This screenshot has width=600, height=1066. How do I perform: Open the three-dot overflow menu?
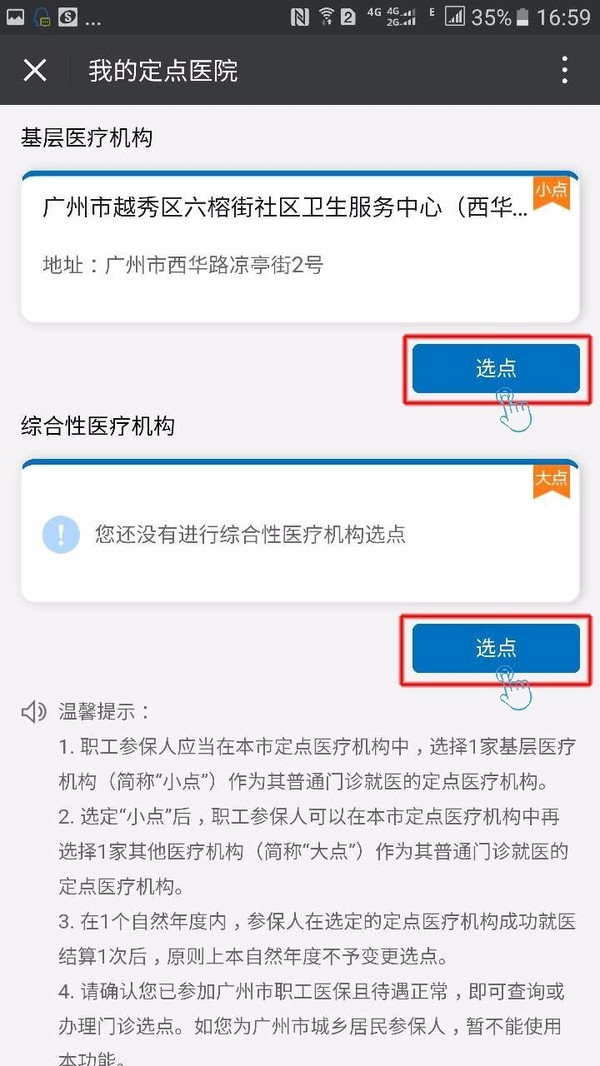click(565, 70)
